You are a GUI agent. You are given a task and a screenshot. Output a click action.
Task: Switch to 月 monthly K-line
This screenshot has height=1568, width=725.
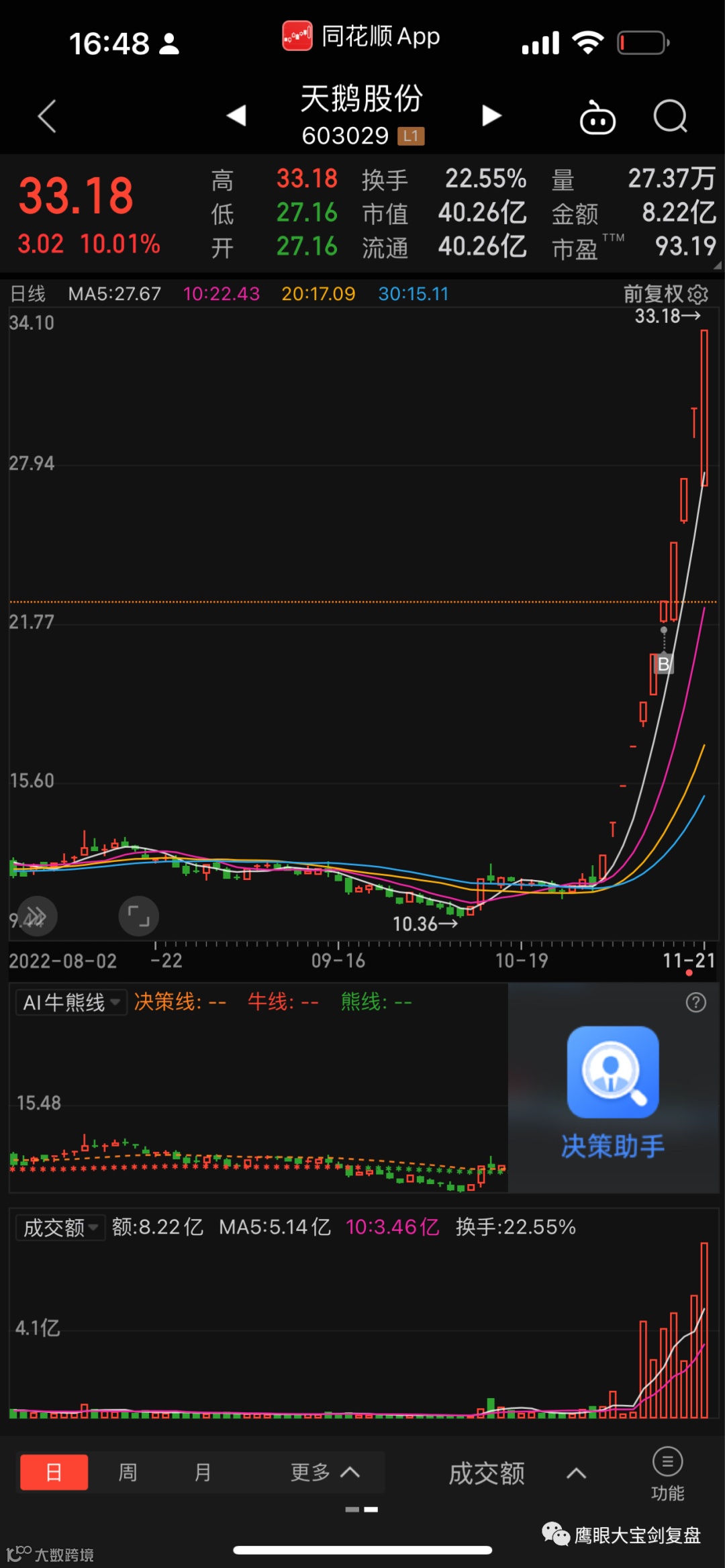point(202,1473)
